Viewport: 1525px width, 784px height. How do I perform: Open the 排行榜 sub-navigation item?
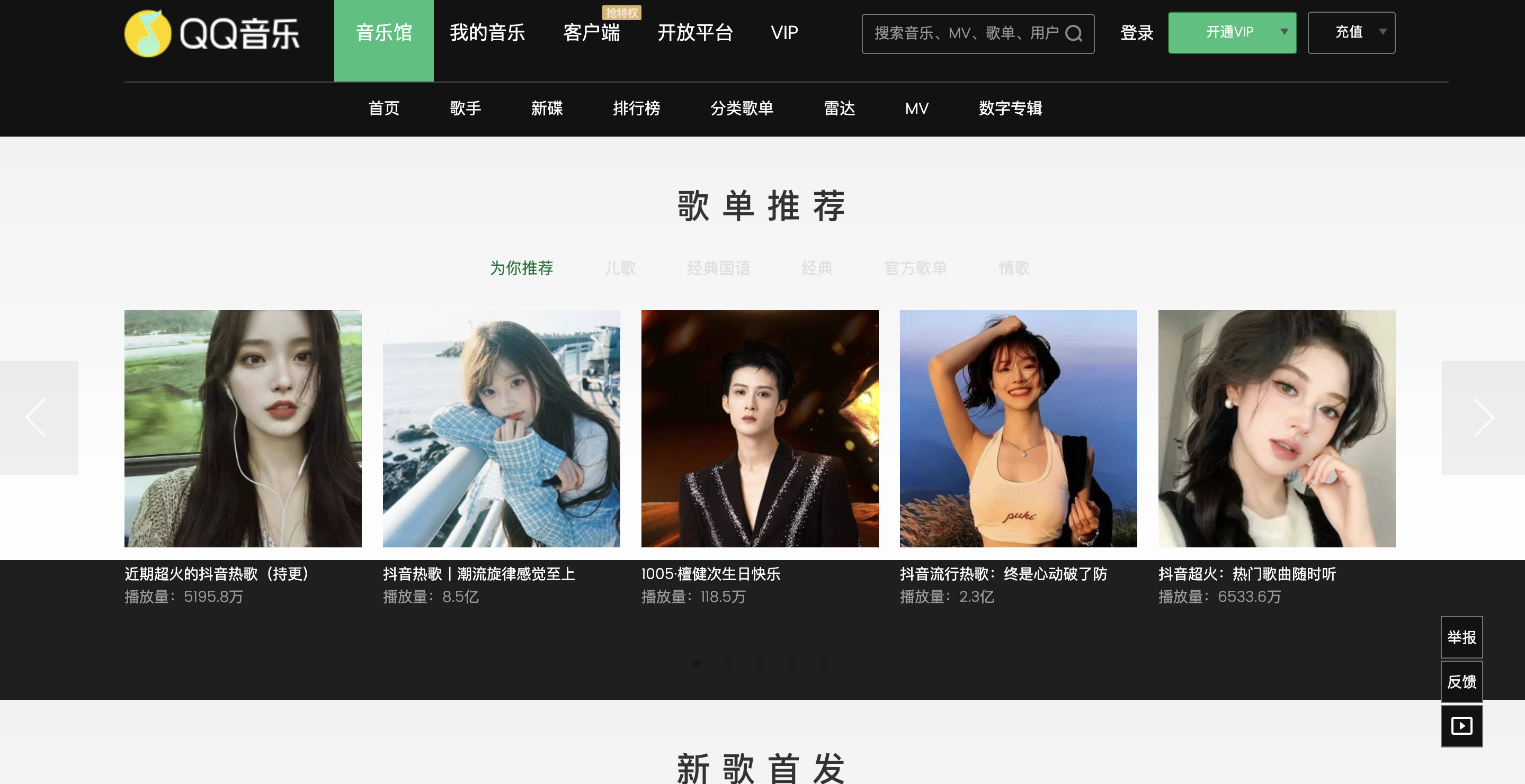click(x=636, y=109)
